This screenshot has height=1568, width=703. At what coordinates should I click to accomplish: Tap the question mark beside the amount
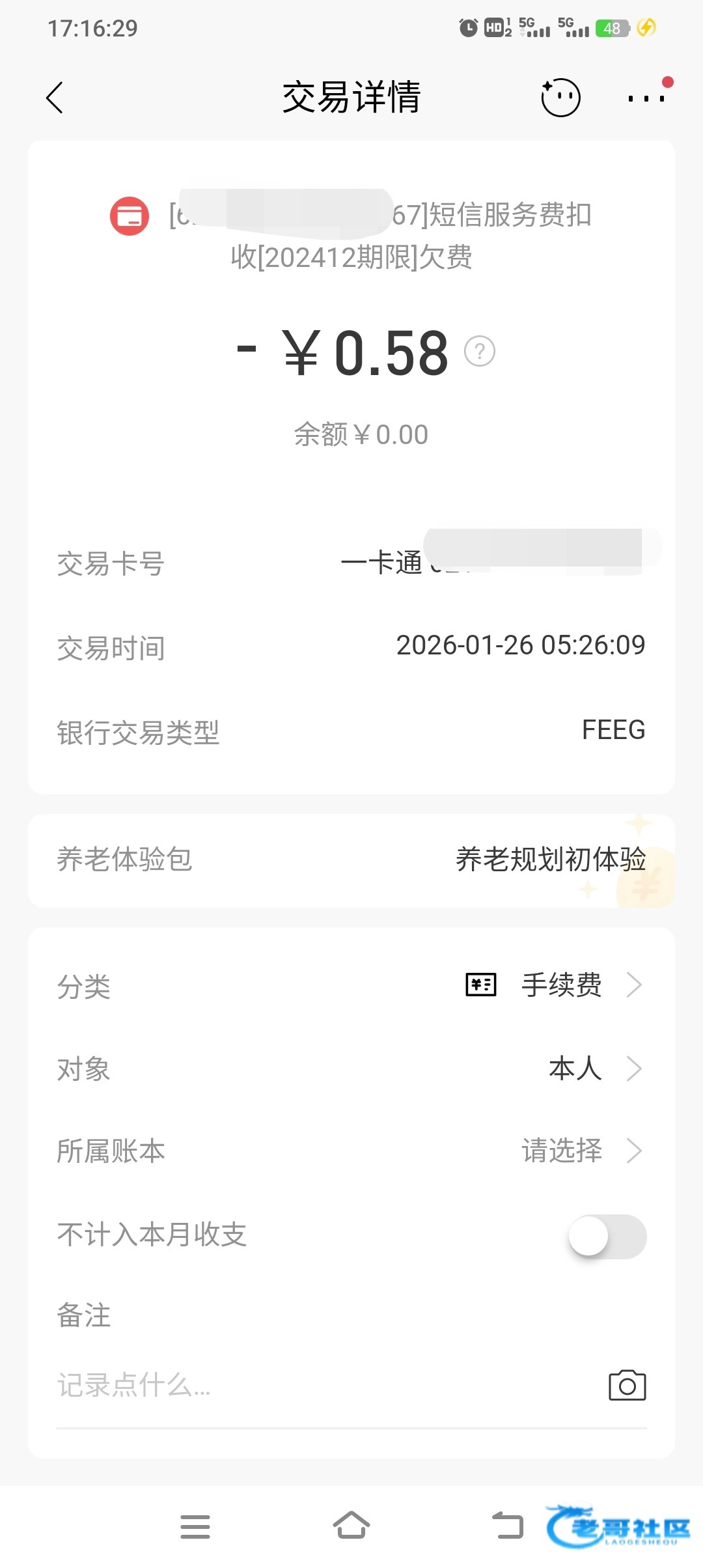(480, 352)
